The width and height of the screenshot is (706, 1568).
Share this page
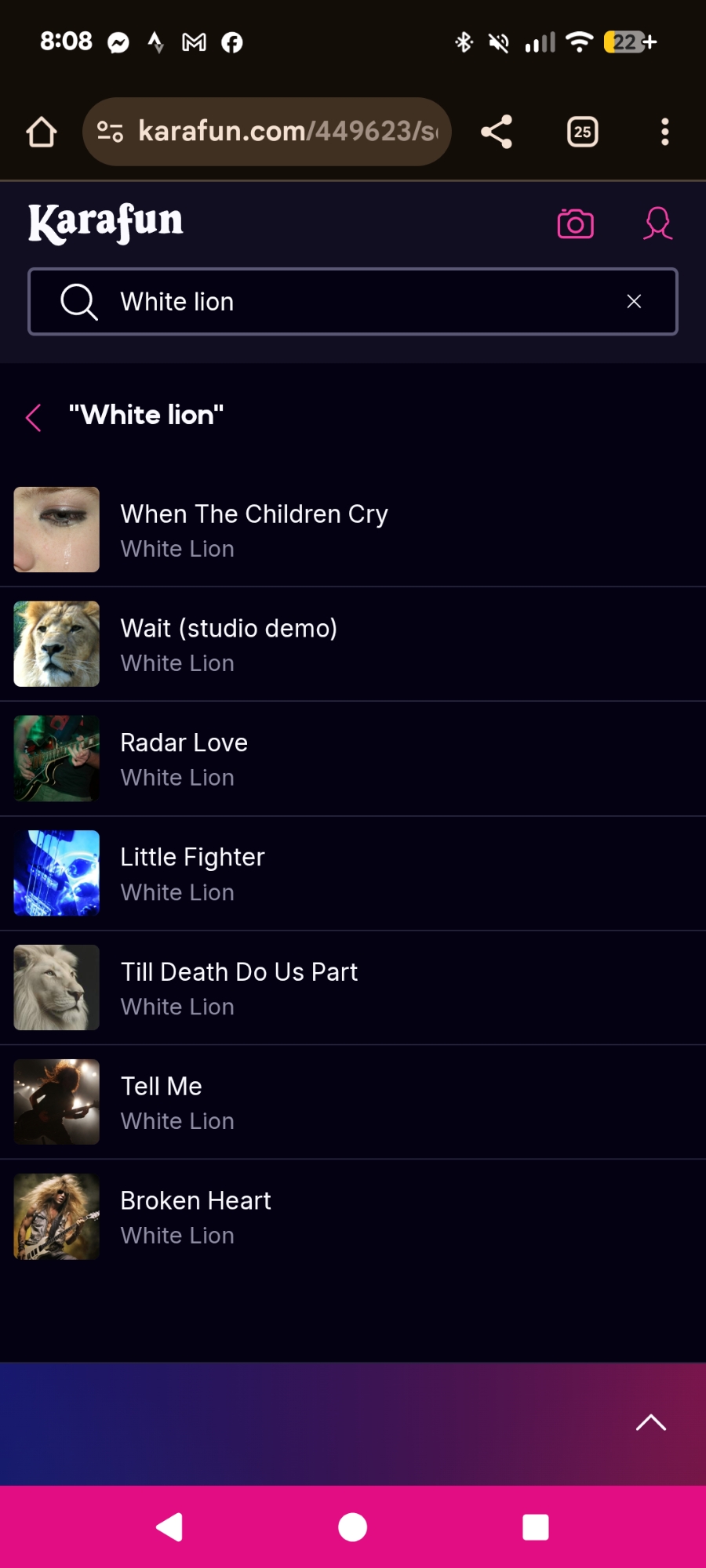[x=497, y=132]
